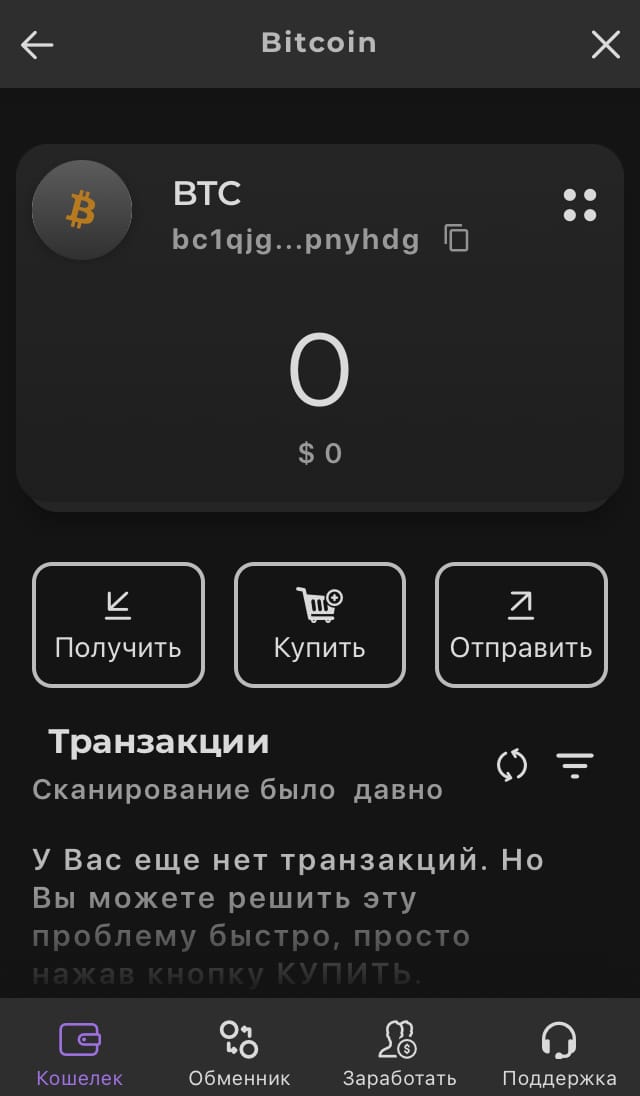The height and width of the screenshot is (1096, 640).
Task: Copy the BTC wallet address
Action: pos(457,238)
